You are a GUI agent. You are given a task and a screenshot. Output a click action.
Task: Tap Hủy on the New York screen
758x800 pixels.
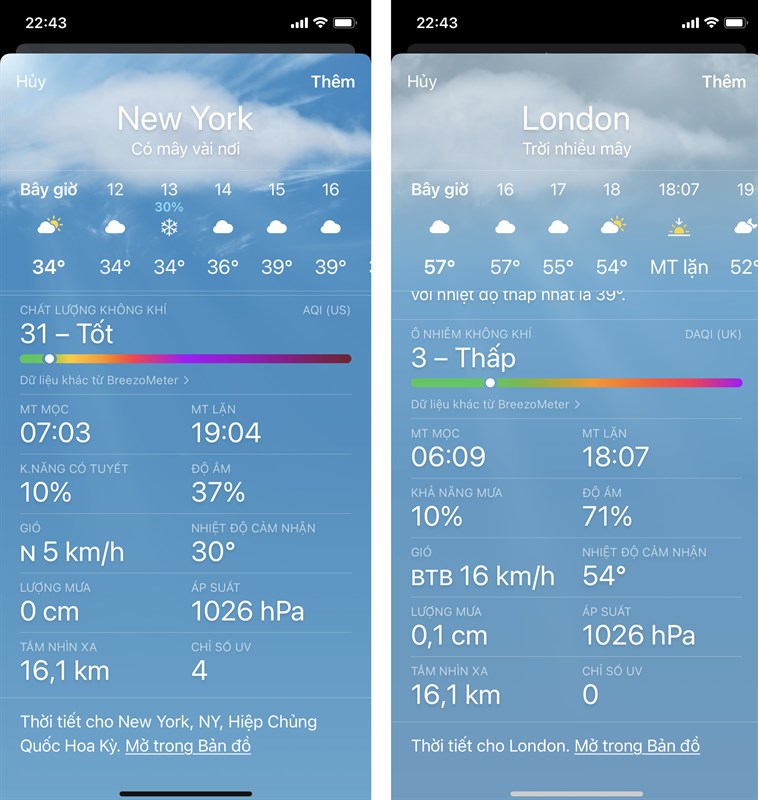[x=31, y=82]
